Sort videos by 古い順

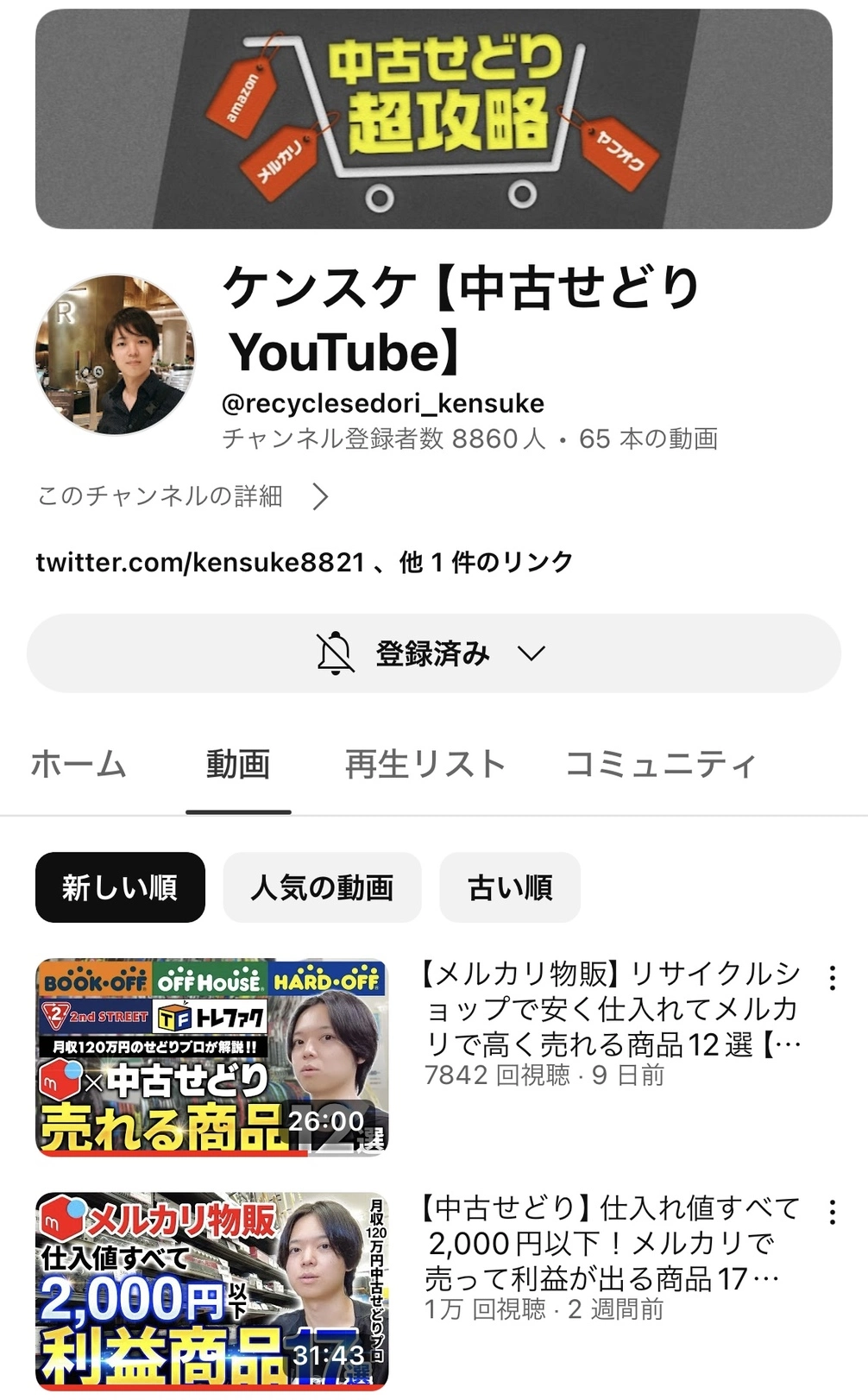[x=509, y=887]
